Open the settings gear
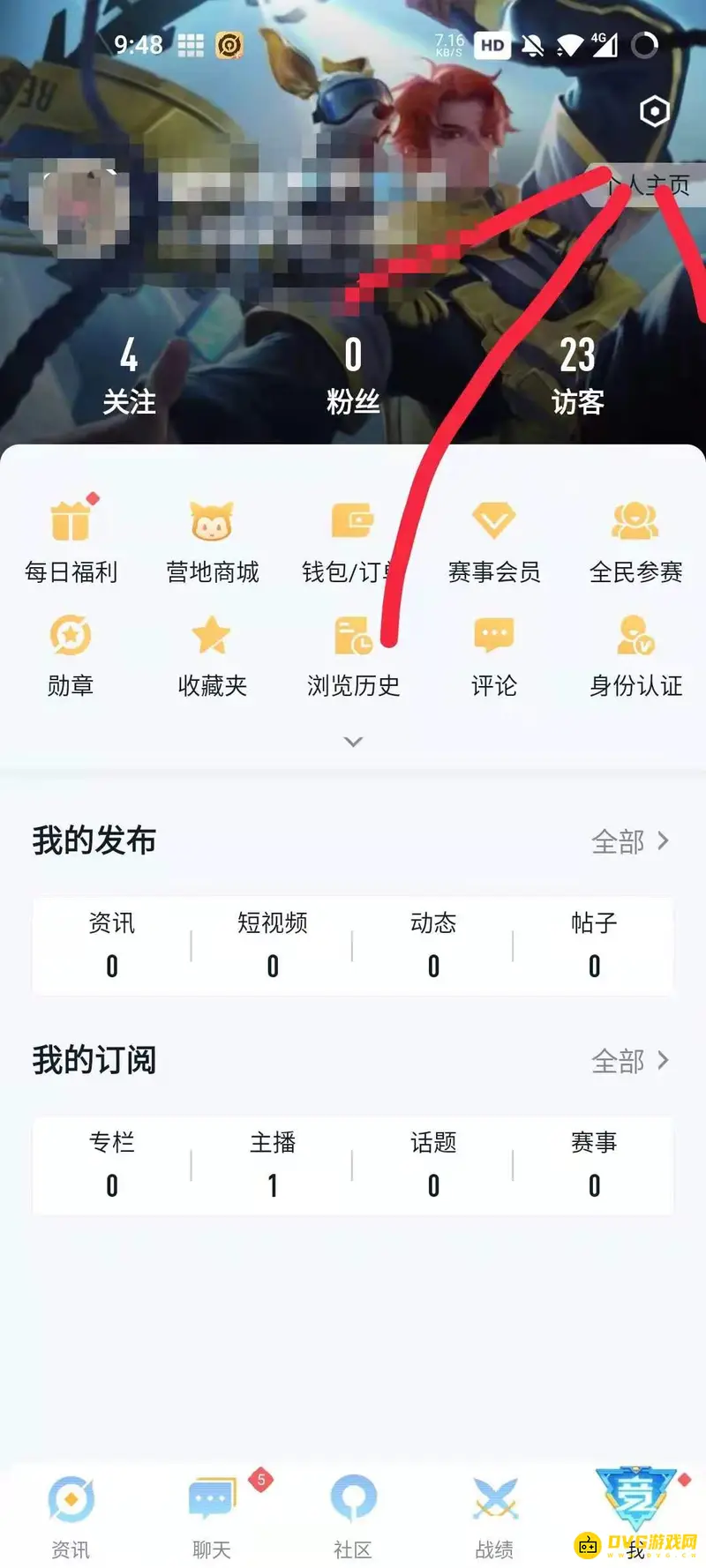Image resolution: width=706 pixels, height=1568 pixels. (653, 113)
